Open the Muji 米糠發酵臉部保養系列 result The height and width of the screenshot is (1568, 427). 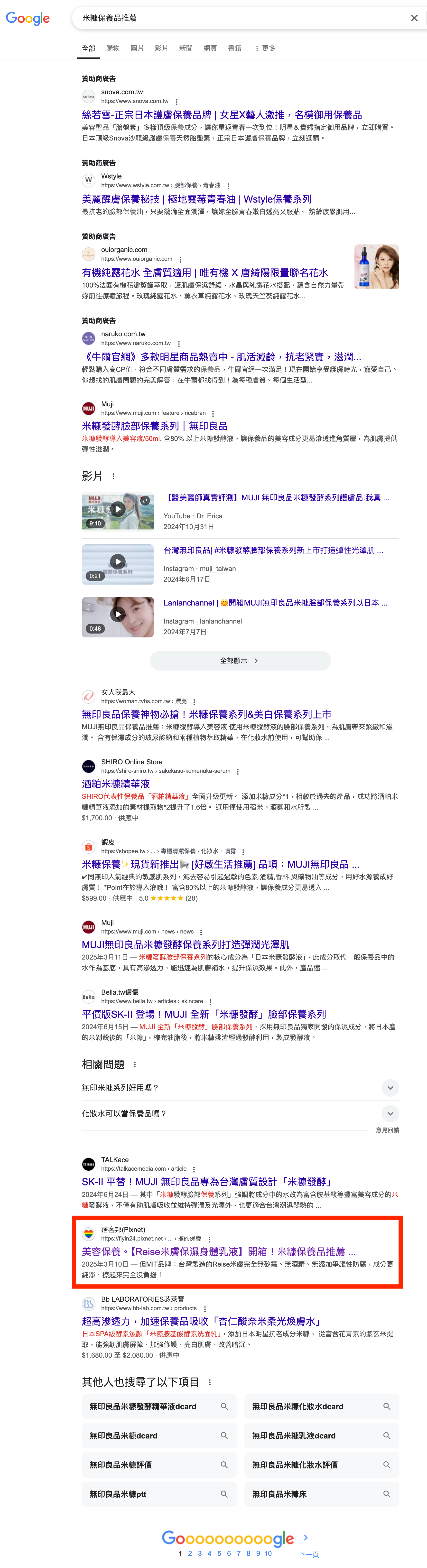tap(155, 426)
